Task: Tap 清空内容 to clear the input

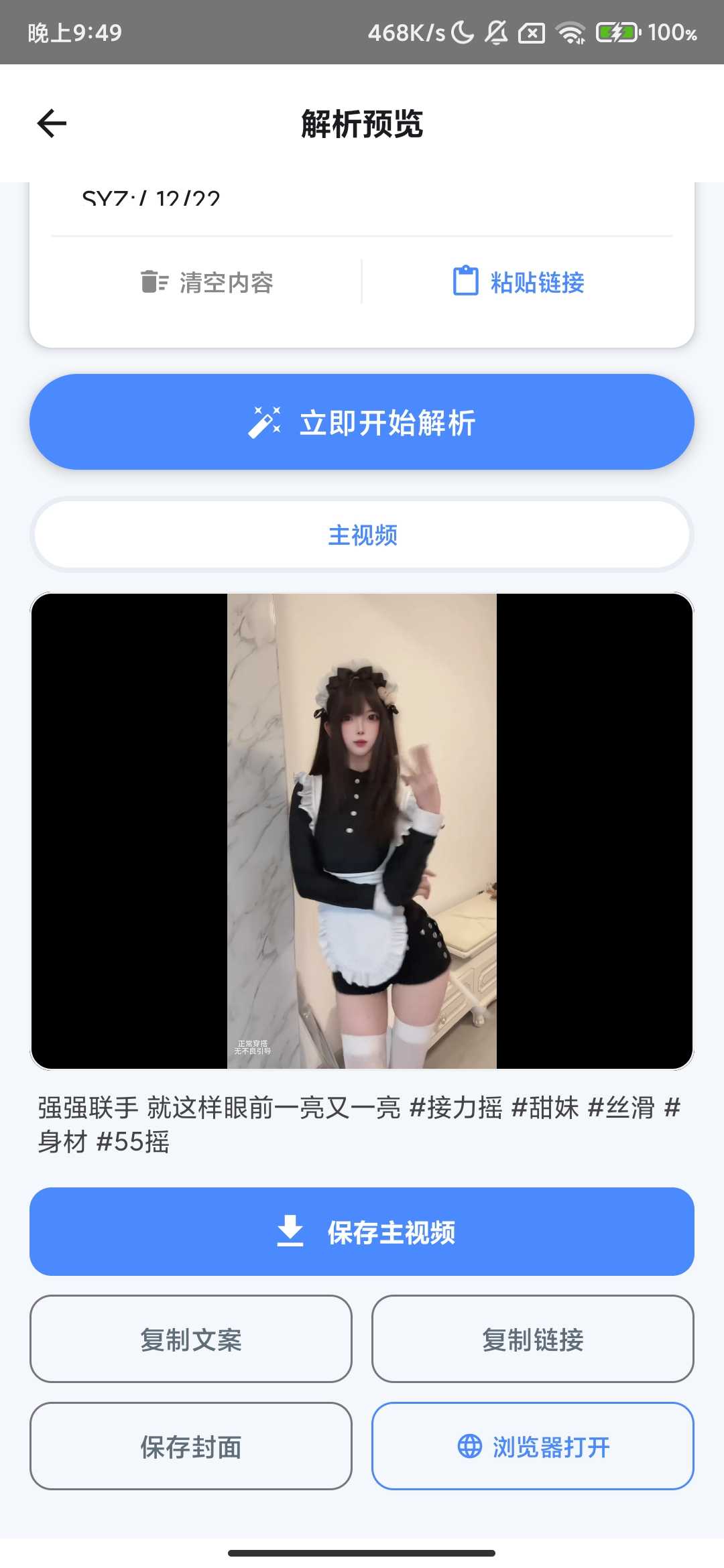Action: pos(207,282)
